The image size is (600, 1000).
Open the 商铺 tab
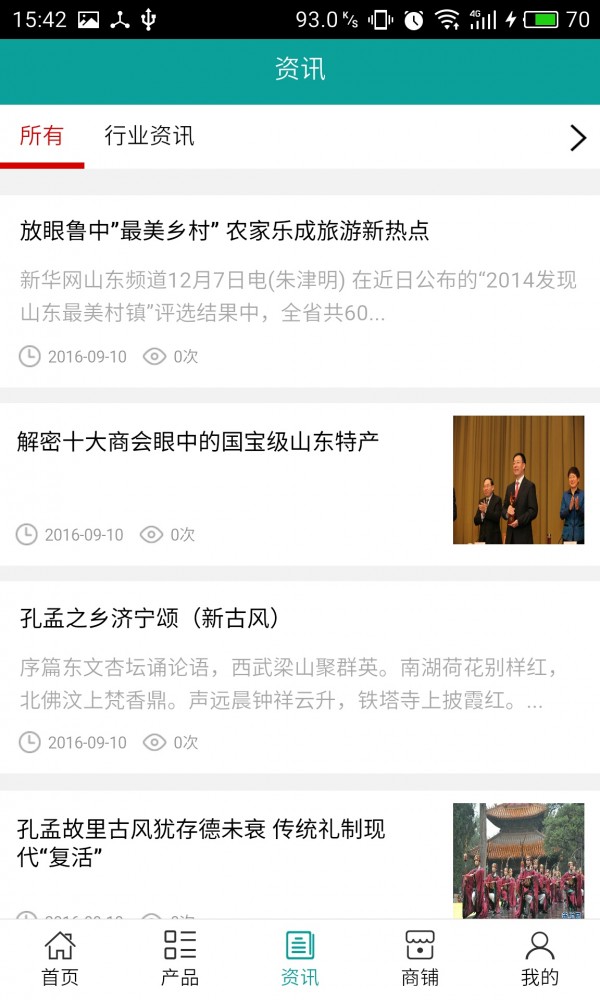point(420,959)
